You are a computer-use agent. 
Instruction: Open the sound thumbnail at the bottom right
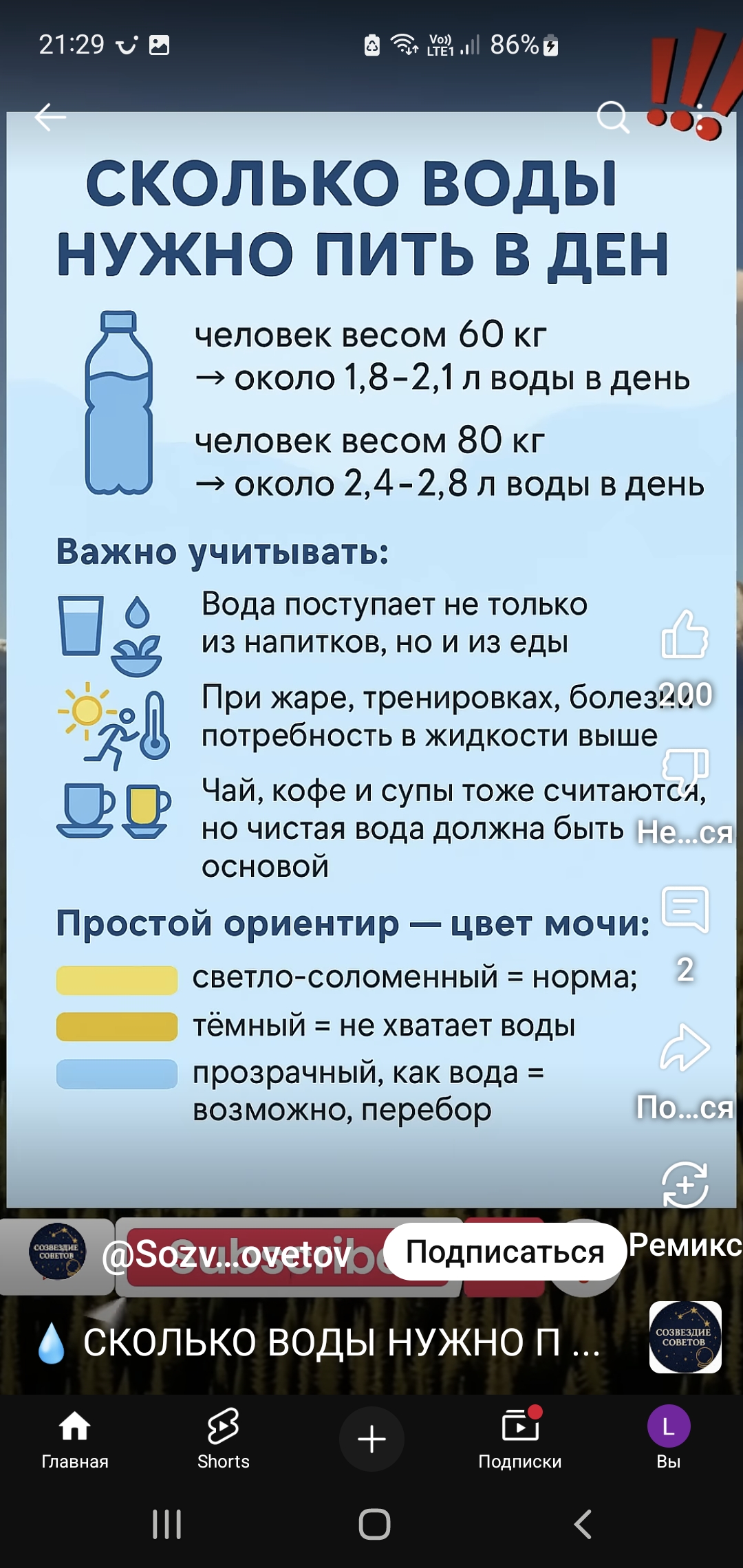pyautogui.click(x=685, y=1337)
